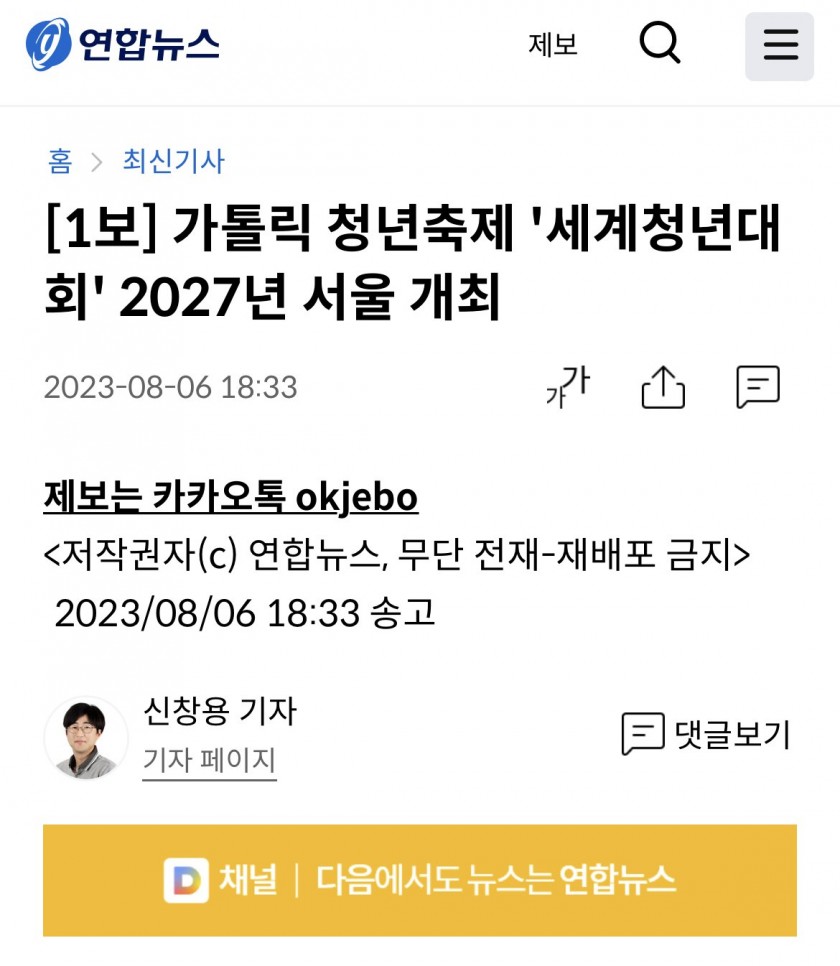Open the search magnifier icon

pyautogui.click(x=660, y=45)
